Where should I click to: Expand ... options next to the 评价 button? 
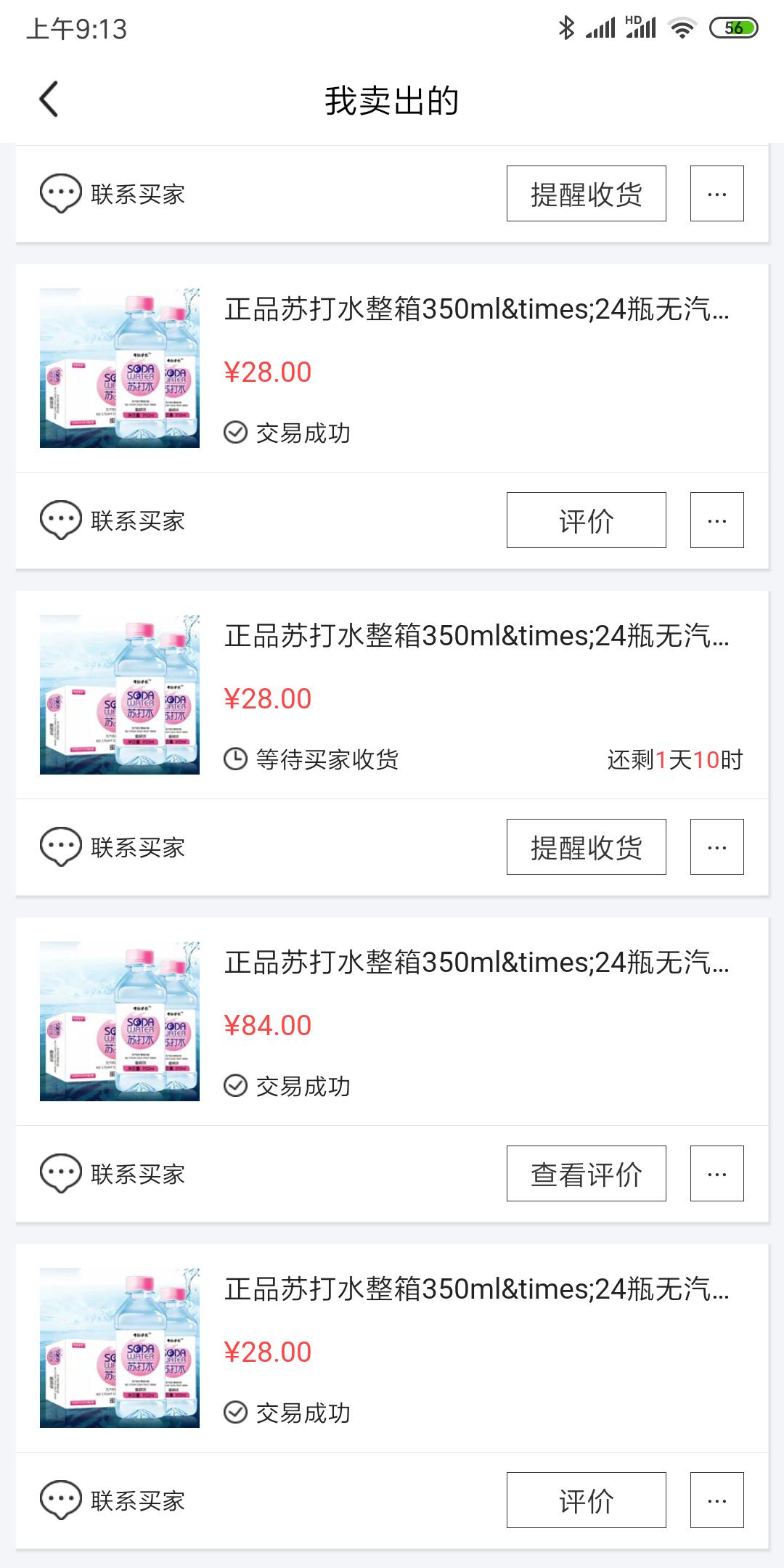coord(716,519)
